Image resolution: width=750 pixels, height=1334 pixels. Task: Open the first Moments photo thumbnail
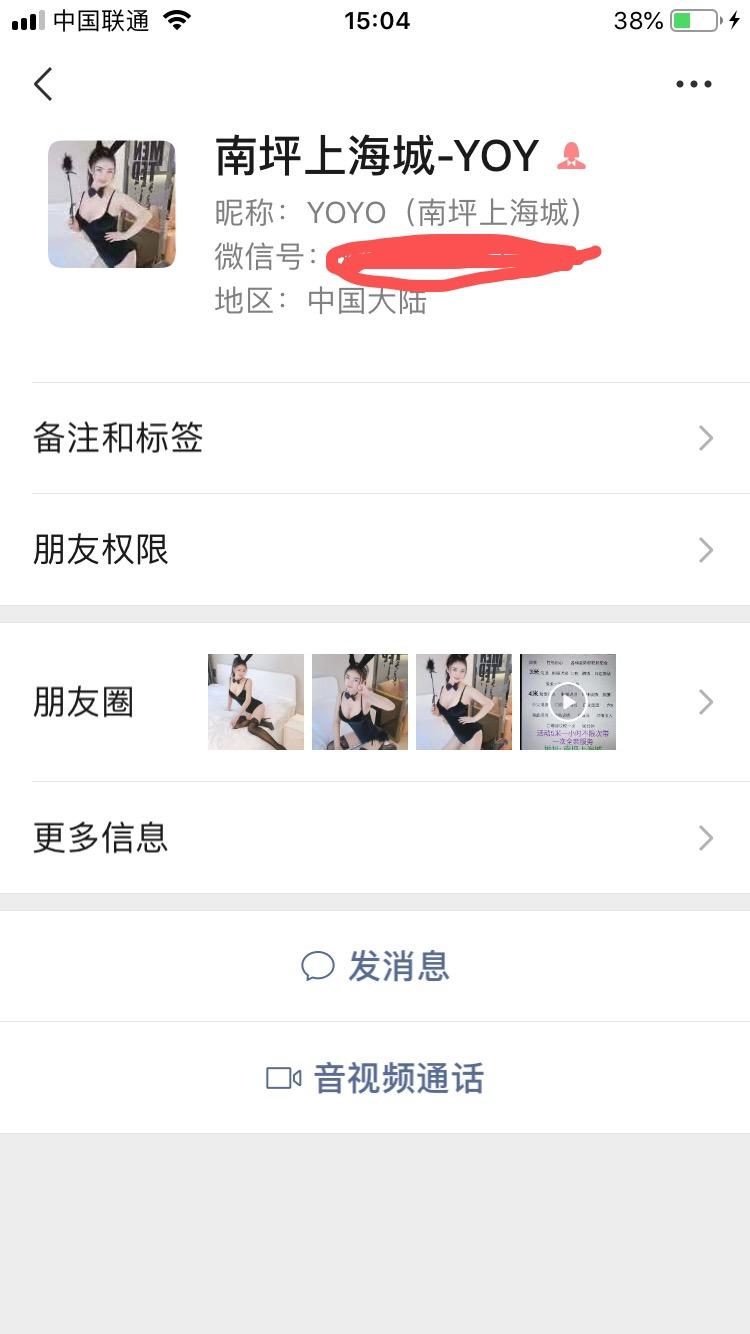pyautogui.click(x=255, y=701)
